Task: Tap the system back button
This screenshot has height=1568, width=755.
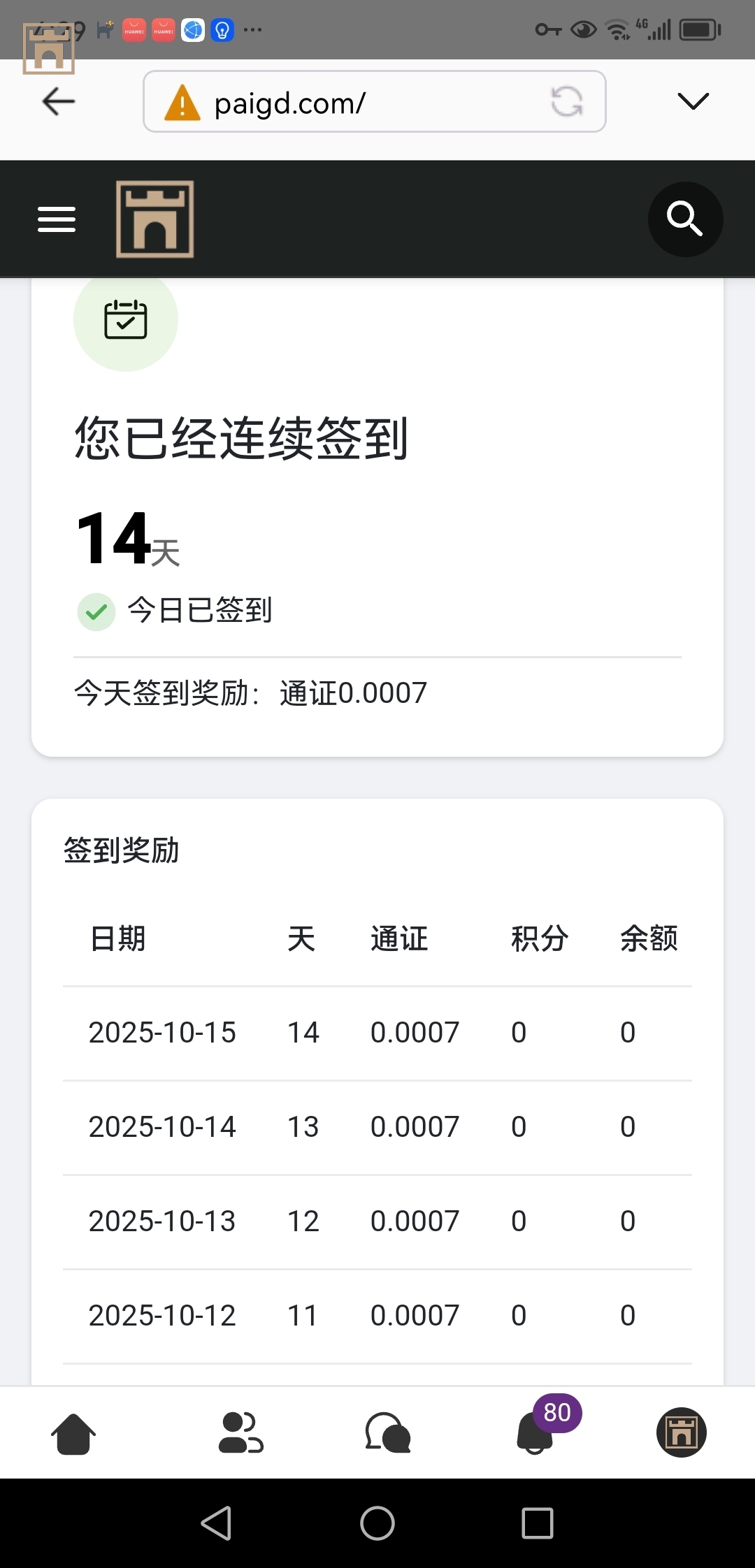Action: tap(217, 1523)
